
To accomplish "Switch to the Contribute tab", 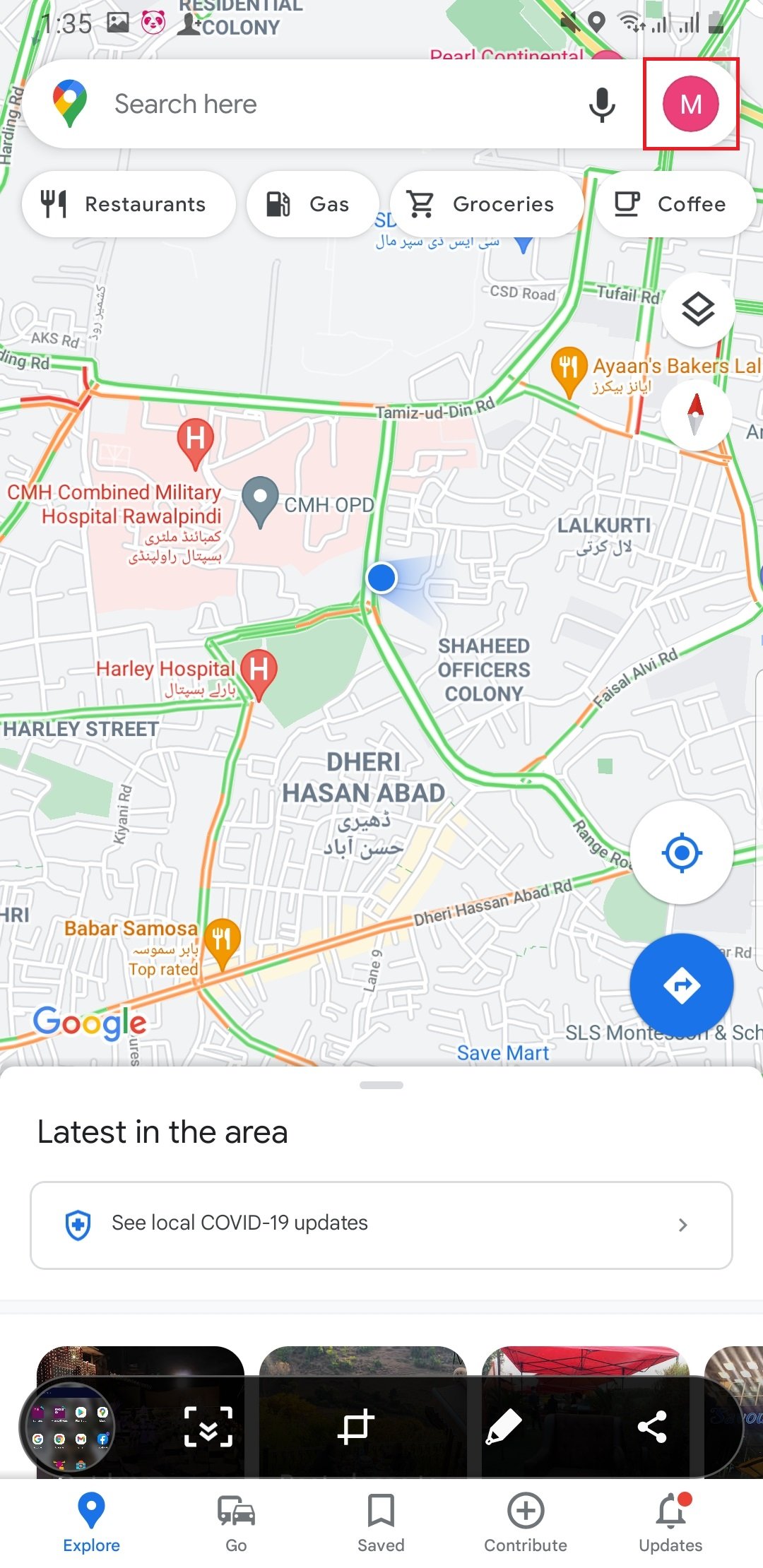I will tap(526, 1523).
